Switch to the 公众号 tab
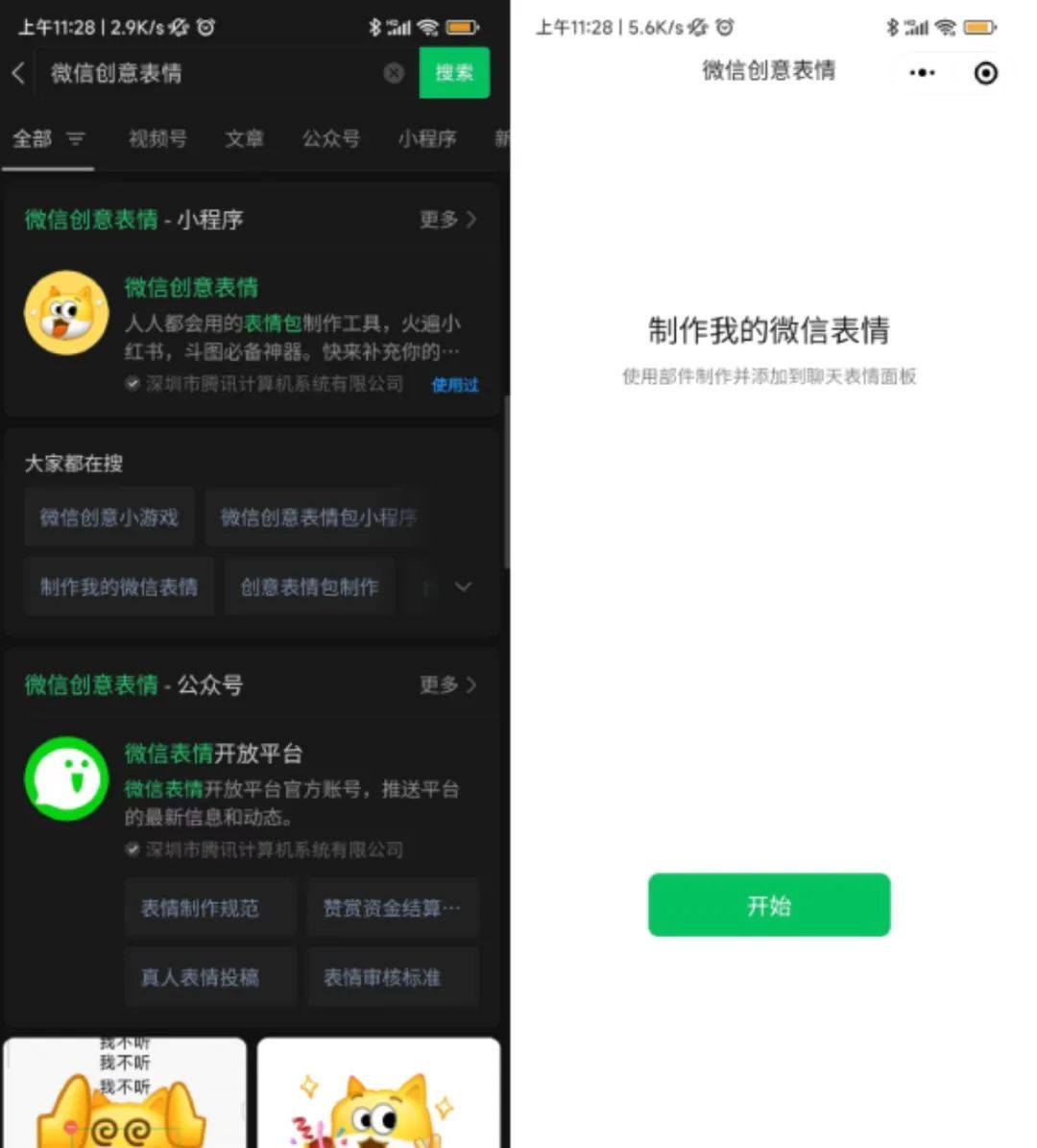 pyautogui.click(x=331, y=138)
